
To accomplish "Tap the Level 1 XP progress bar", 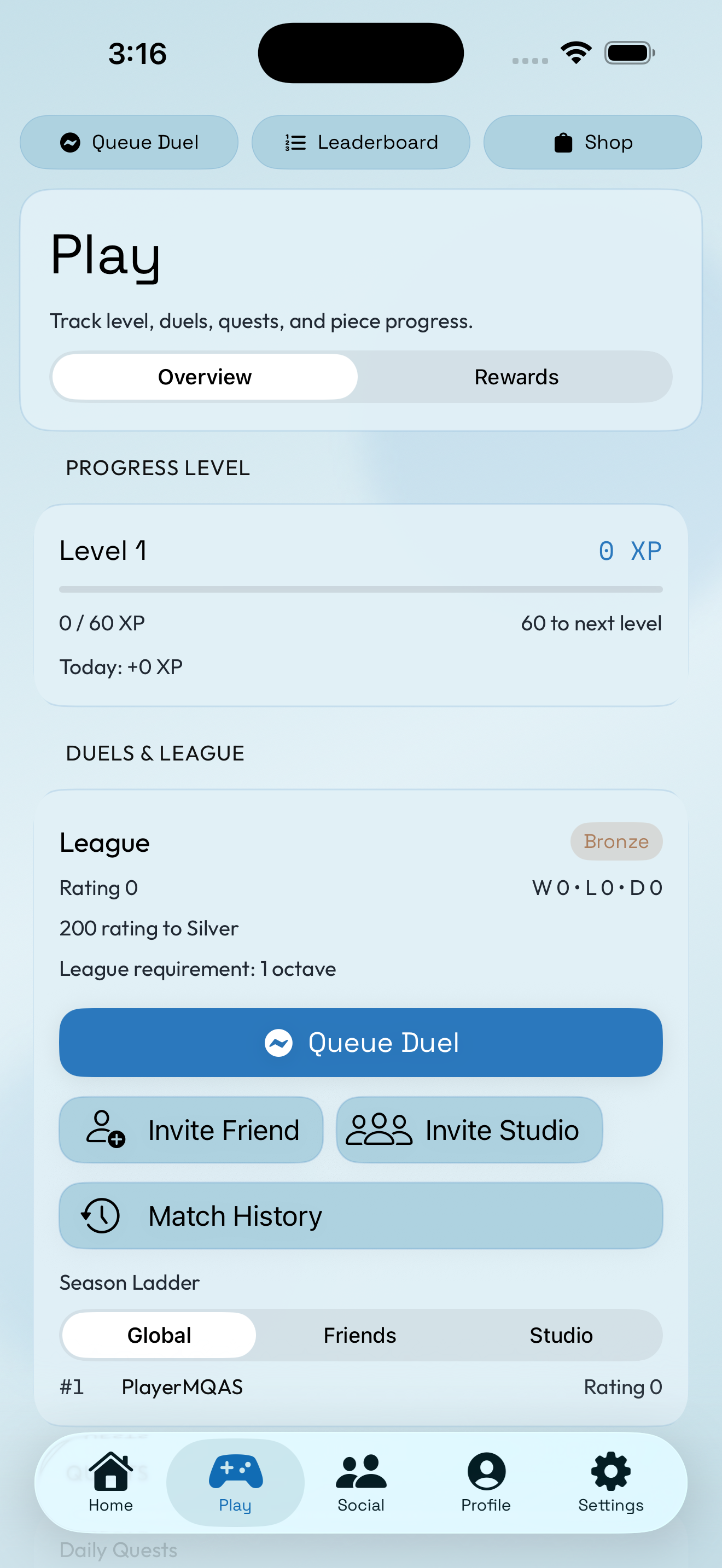I will coord(360,589).
